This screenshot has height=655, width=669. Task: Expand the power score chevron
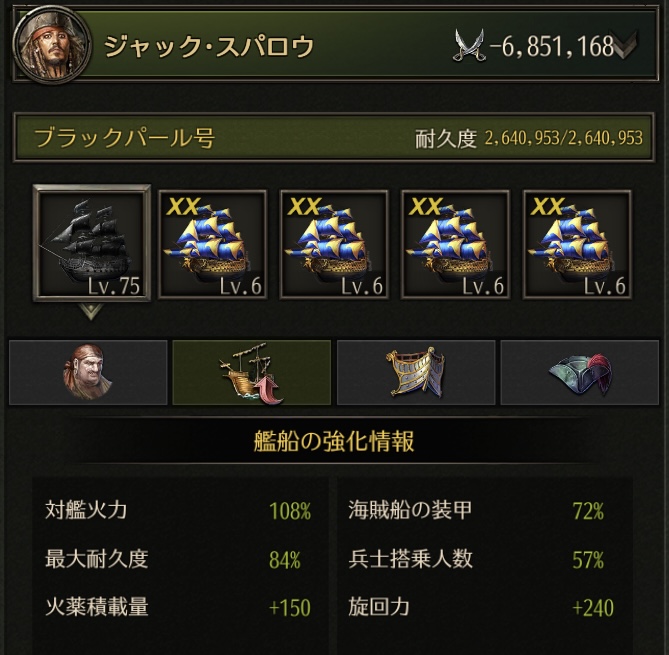[x=627, y=46]
